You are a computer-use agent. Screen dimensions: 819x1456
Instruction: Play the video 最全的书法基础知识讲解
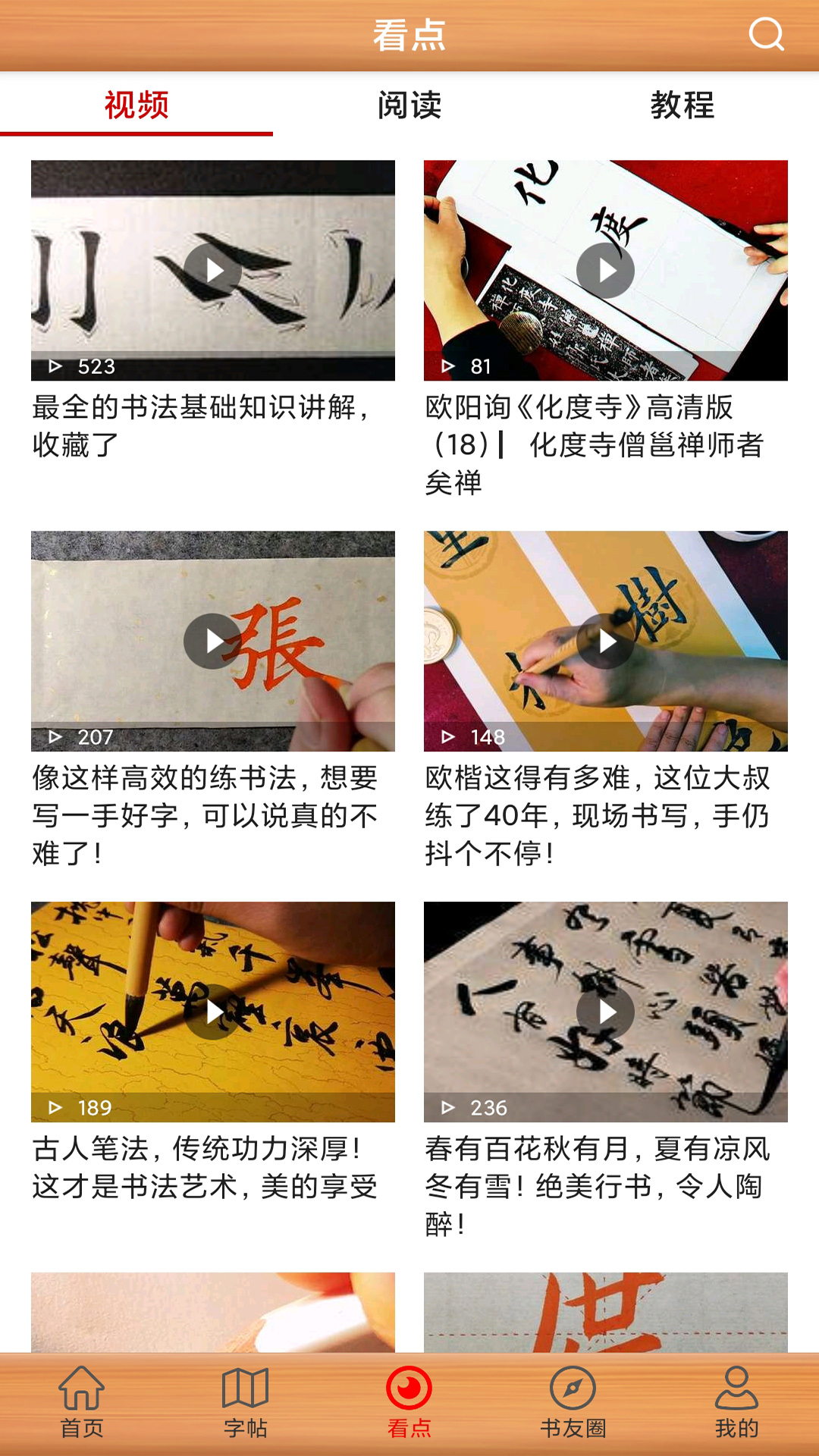tap(213, 270)
